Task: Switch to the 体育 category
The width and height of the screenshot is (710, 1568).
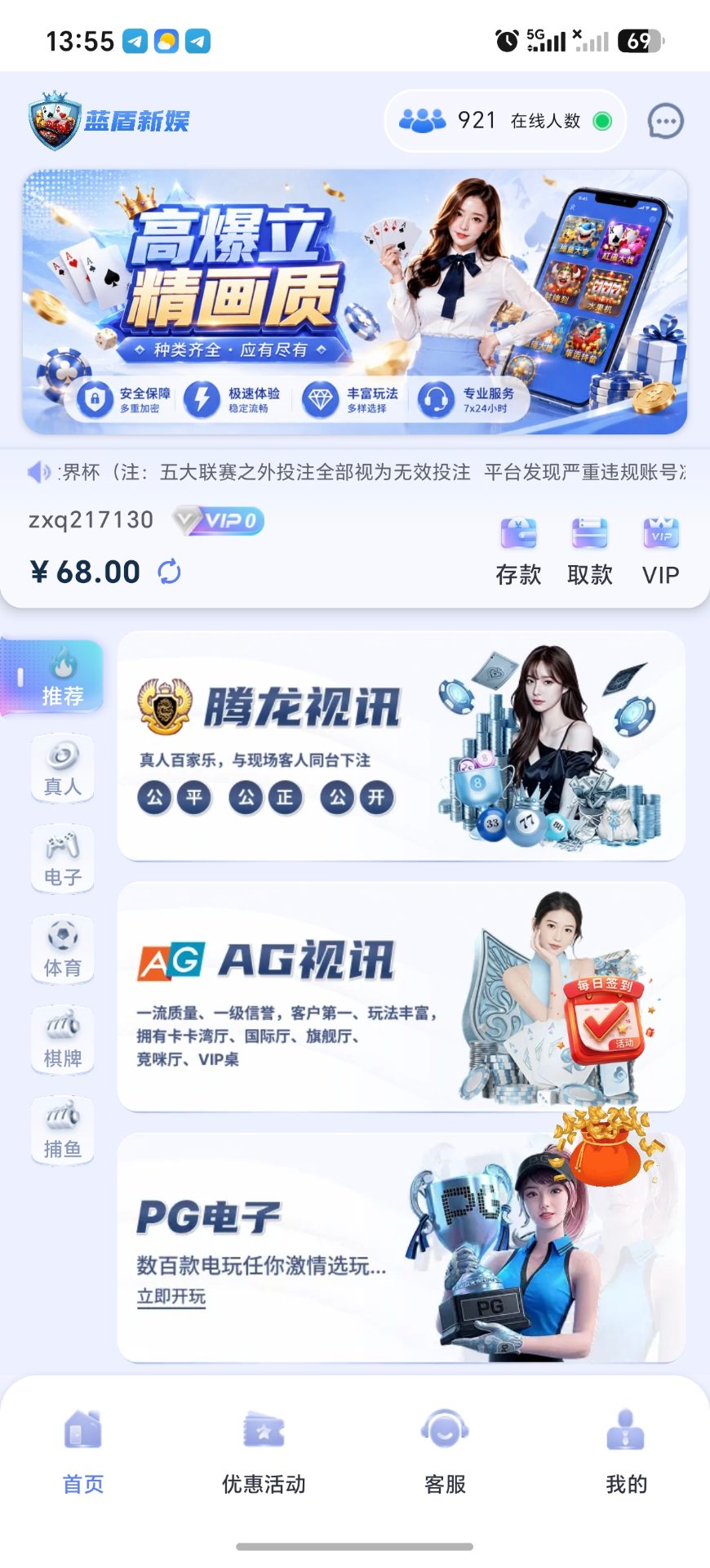Action: 63,949
